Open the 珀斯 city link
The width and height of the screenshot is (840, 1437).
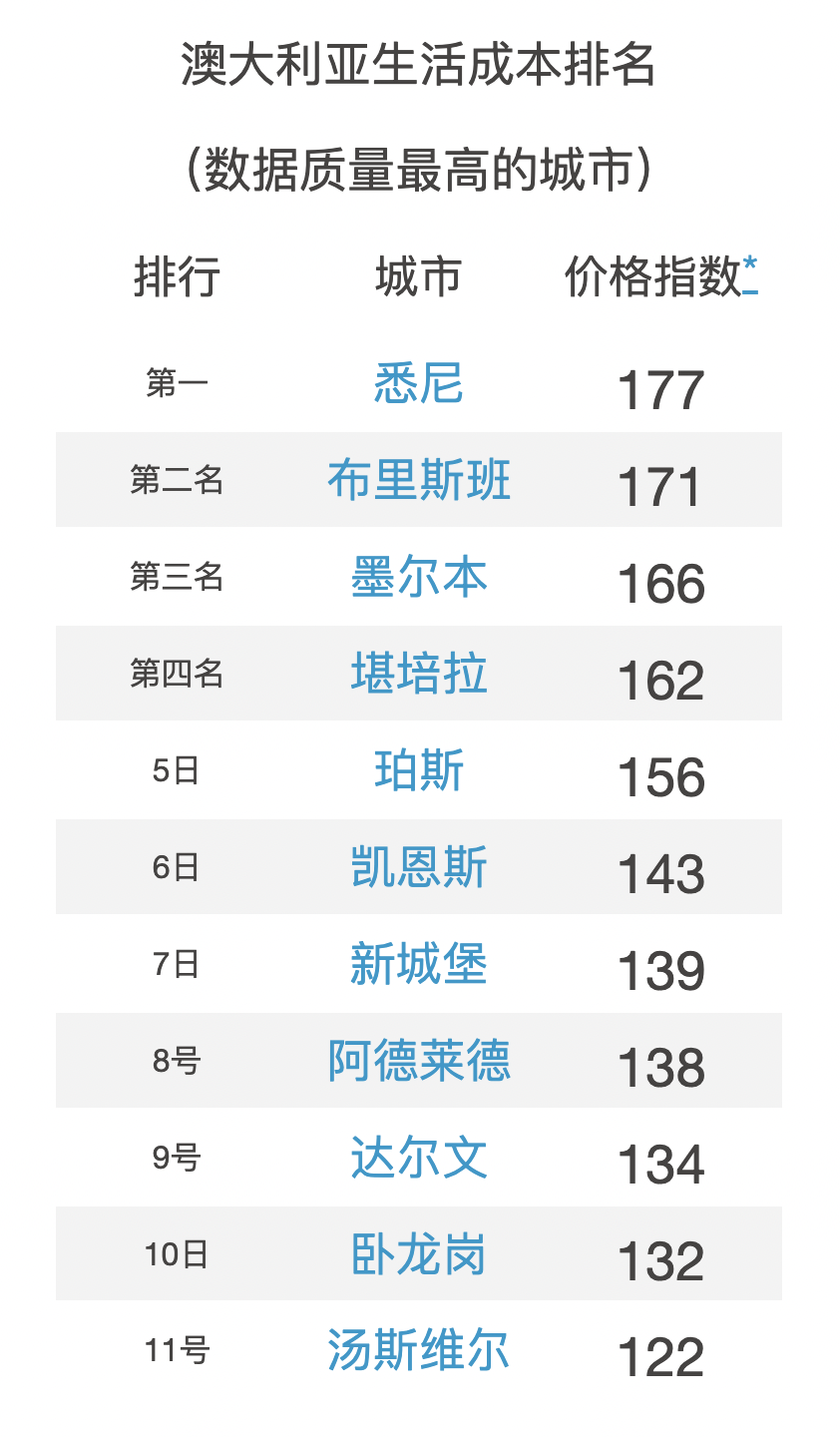(419, 770)
